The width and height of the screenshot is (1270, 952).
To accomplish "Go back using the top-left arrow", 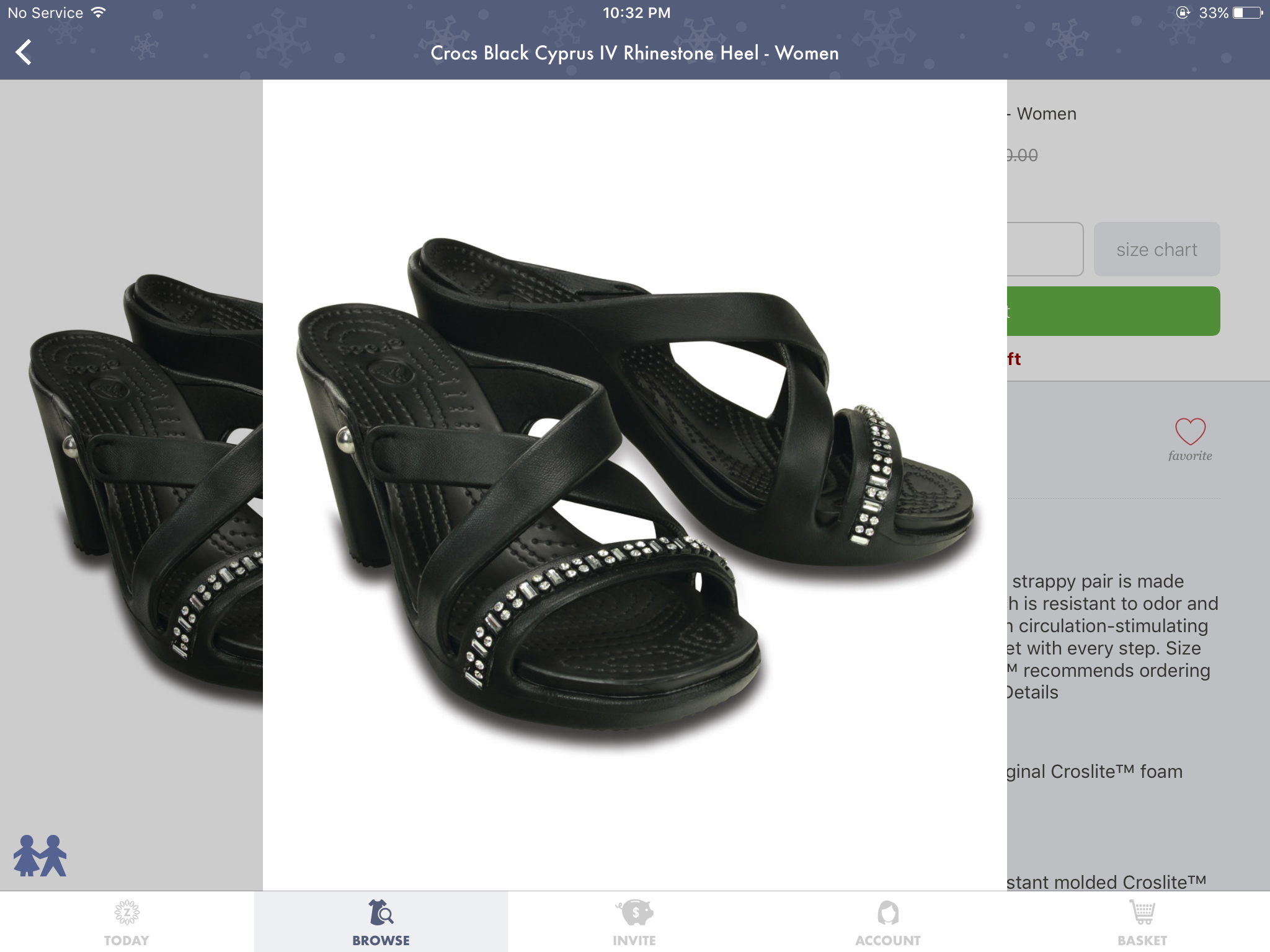I will 24,53.
